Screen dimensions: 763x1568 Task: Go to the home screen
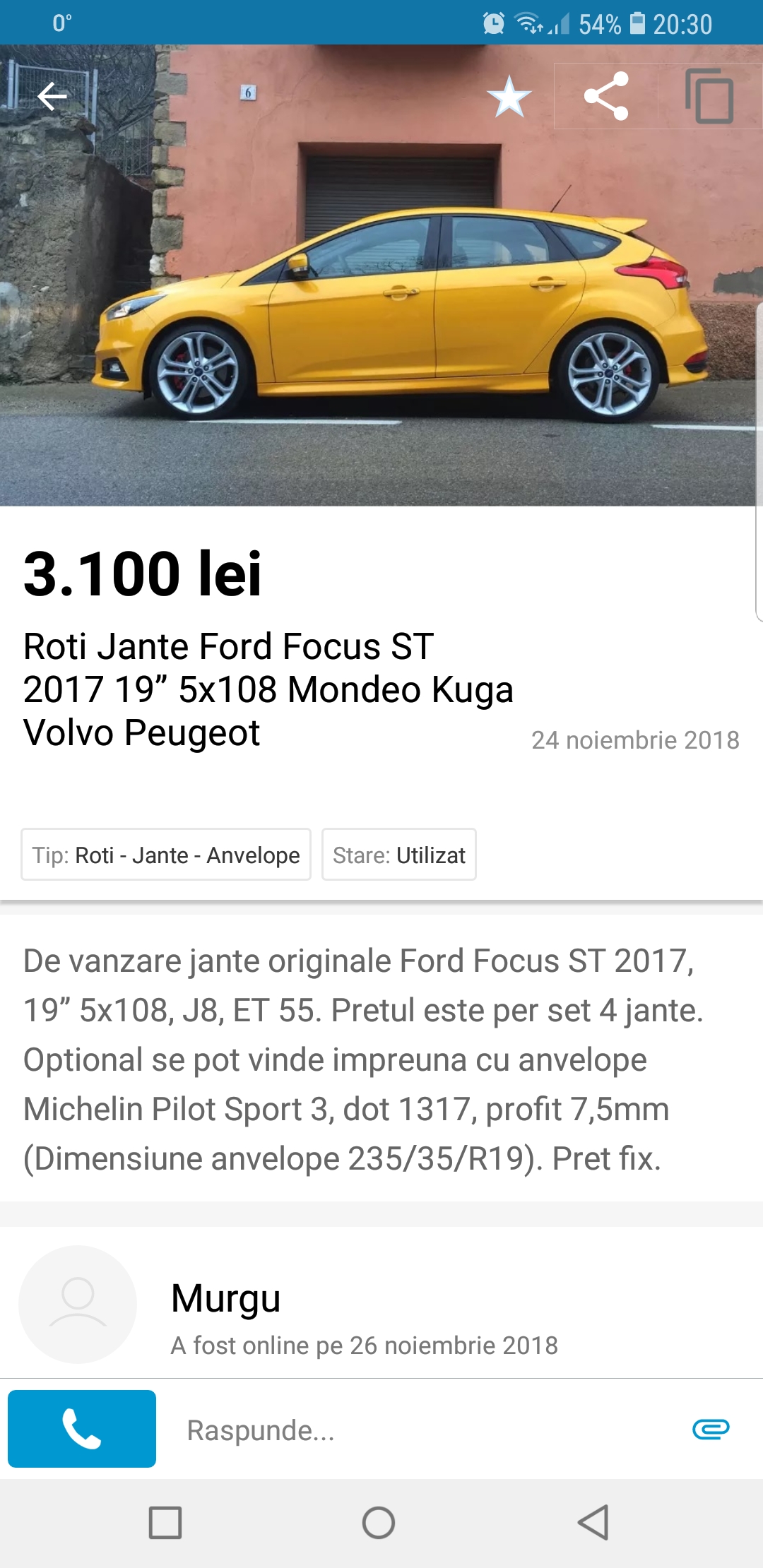click(x=379, y=1522)
